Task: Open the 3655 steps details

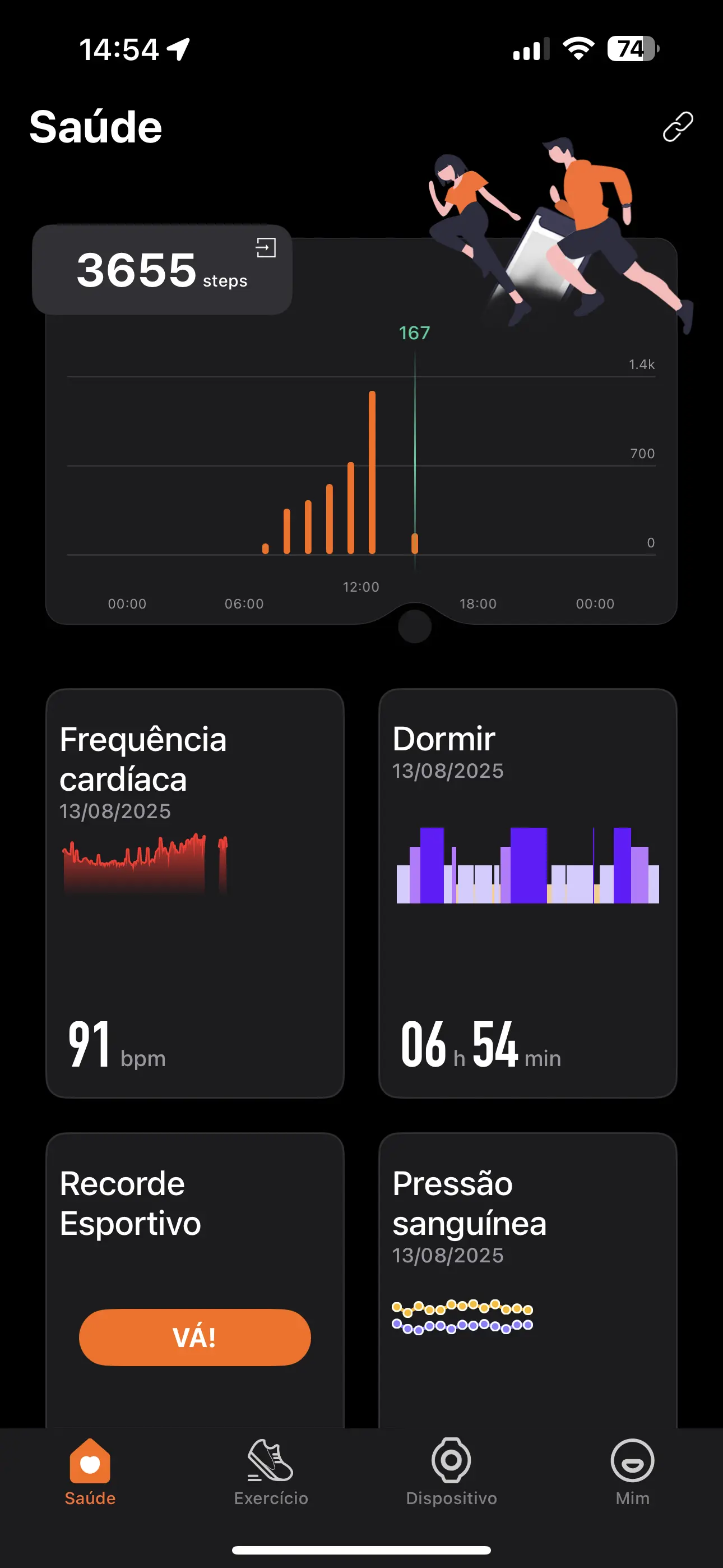Action: tap(162, 270)
